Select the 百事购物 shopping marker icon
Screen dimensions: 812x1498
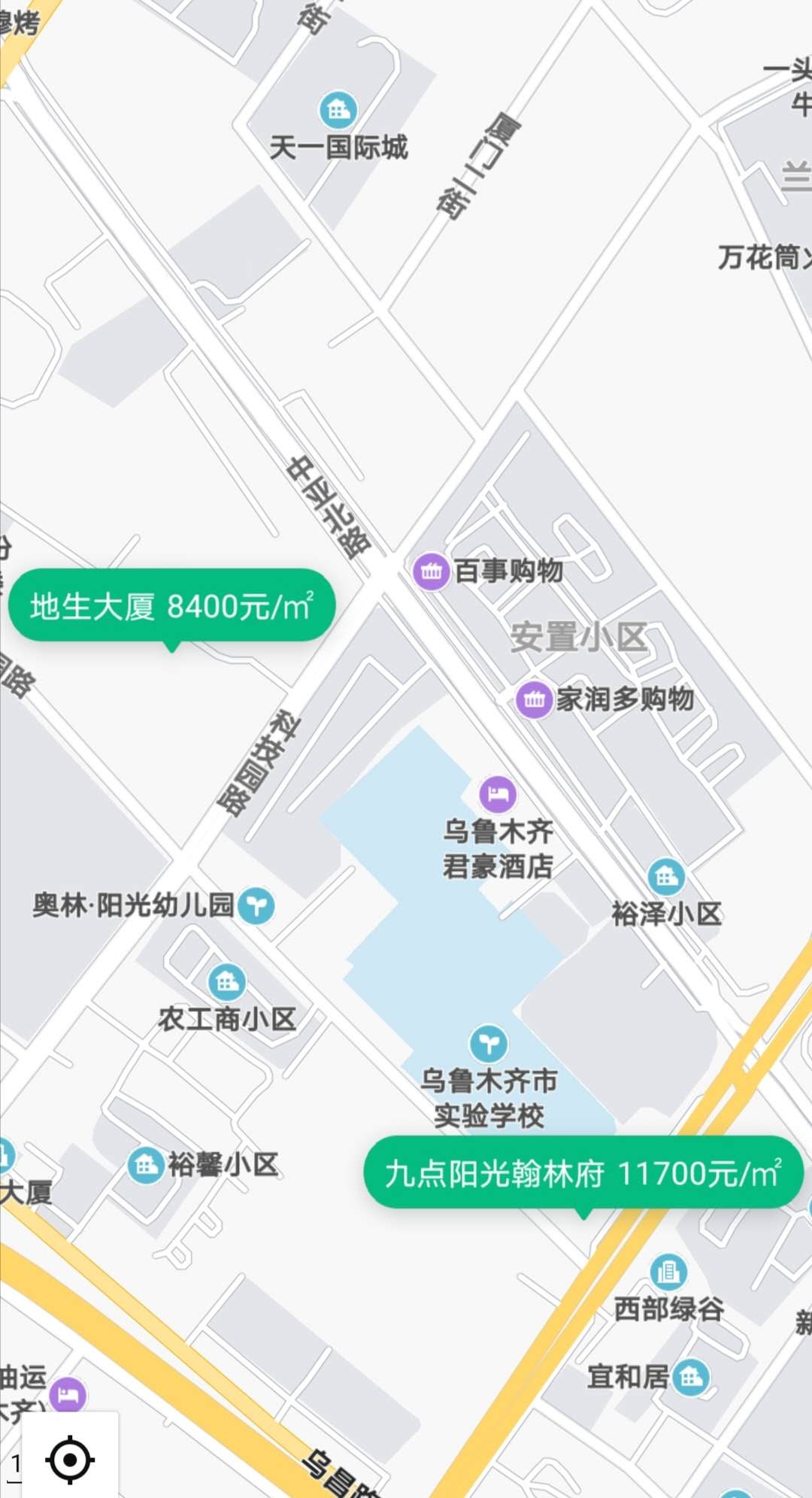[430, 571]
